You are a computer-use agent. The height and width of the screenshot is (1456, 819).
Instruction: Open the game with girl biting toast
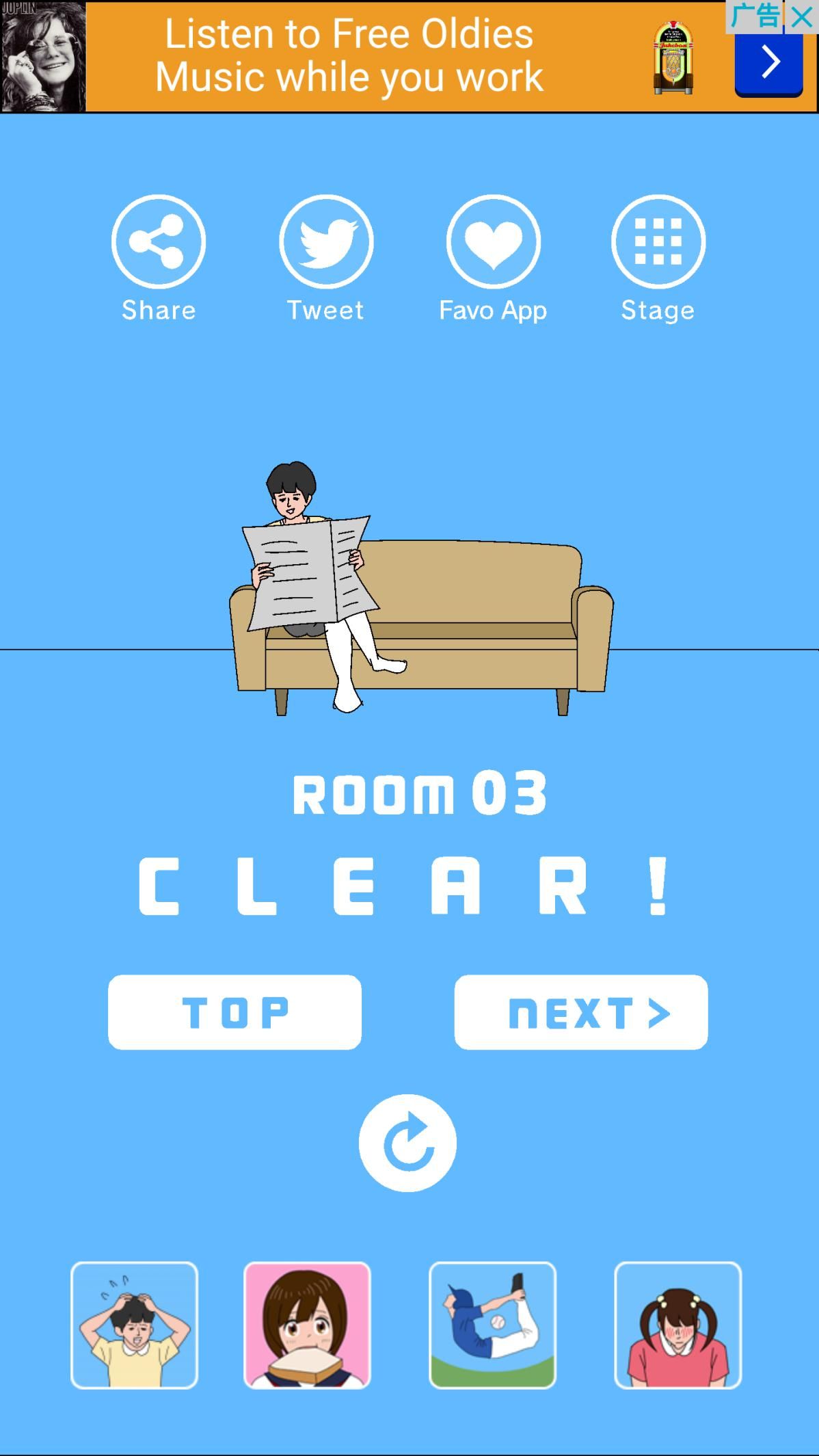(x=307, y=1325)
